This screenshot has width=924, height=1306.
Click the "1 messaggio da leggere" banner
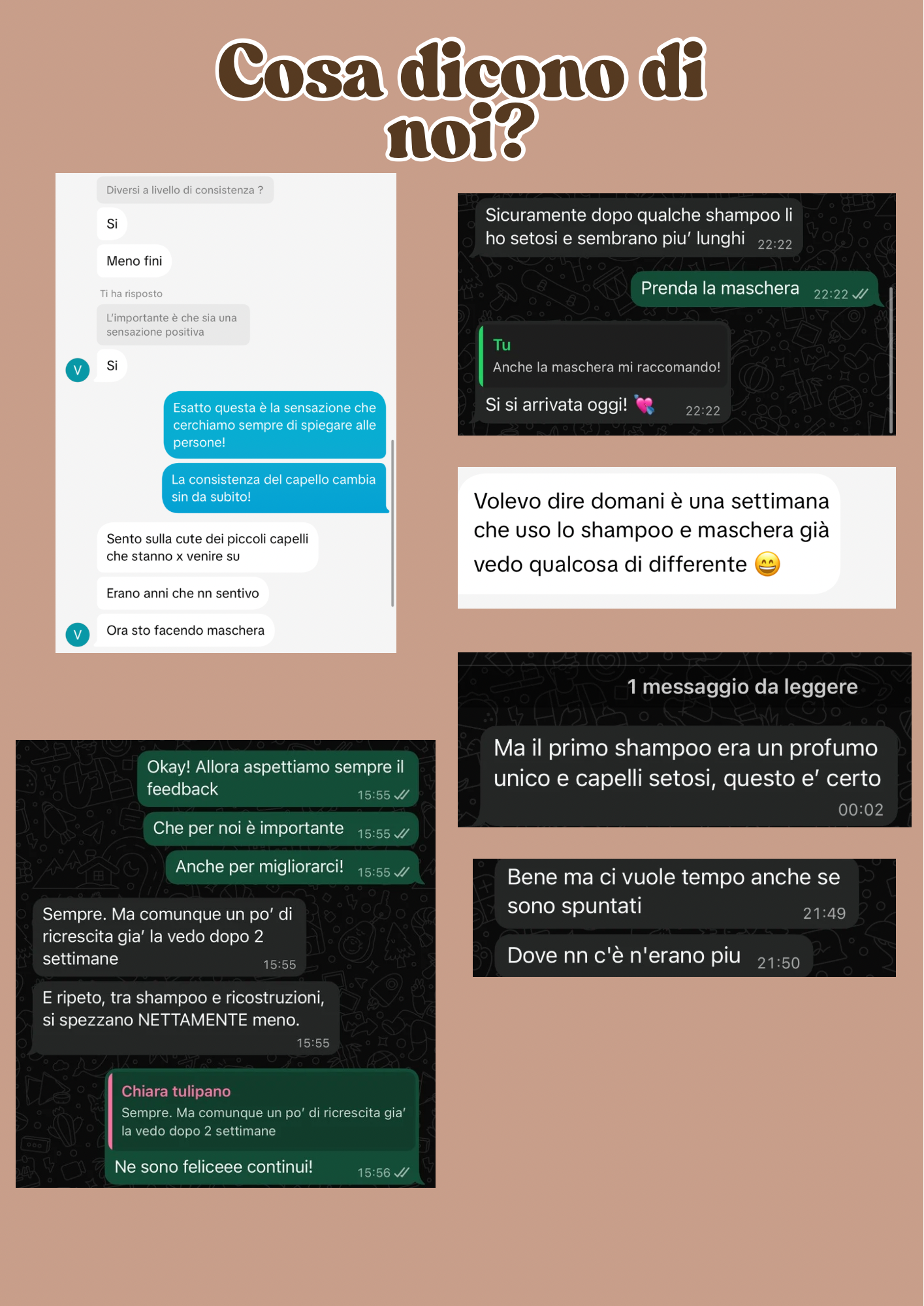click(x=742, y=686)
